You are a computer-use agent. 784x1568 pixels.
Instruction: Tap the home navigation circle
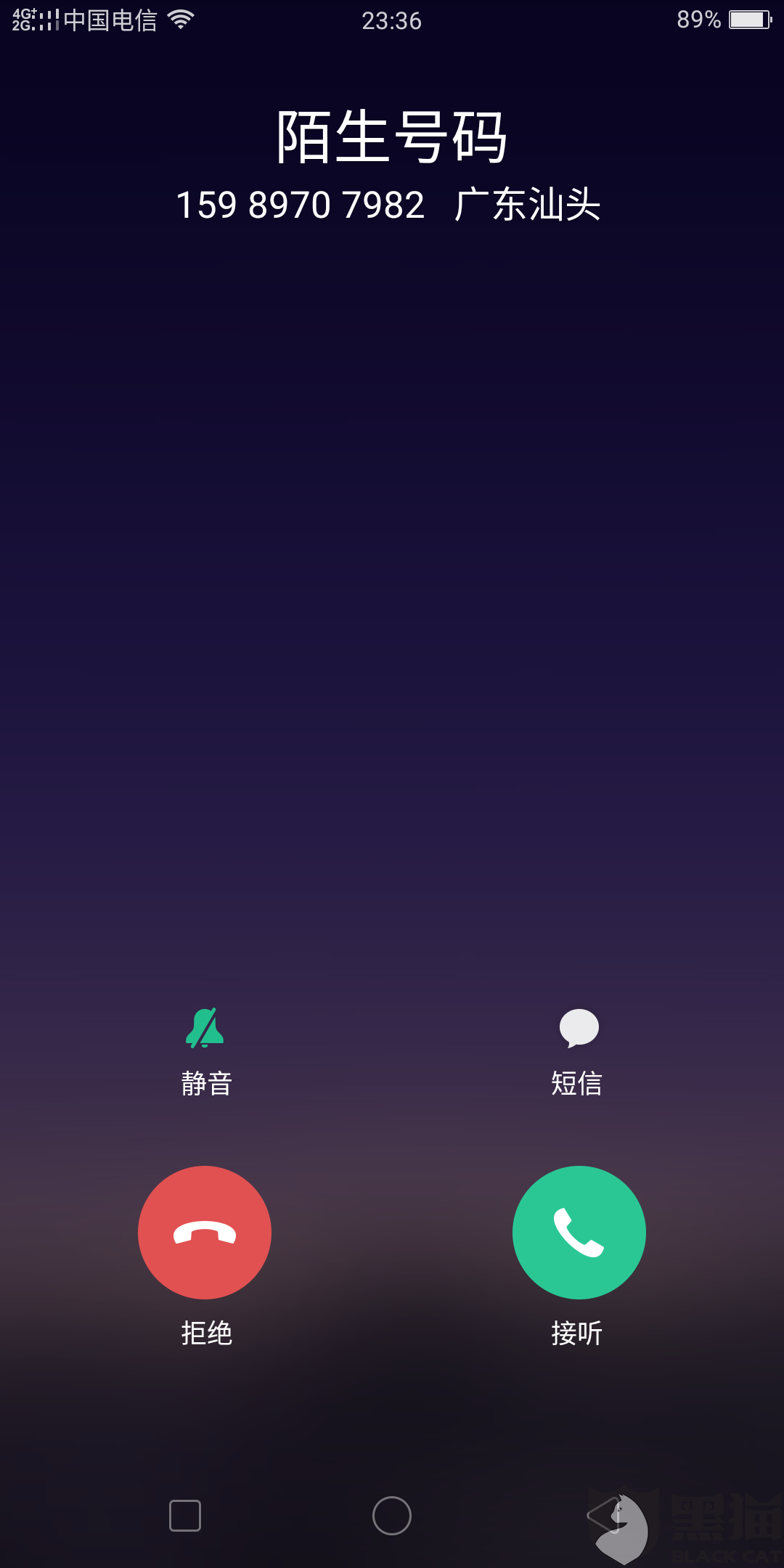pos(392,1516)
